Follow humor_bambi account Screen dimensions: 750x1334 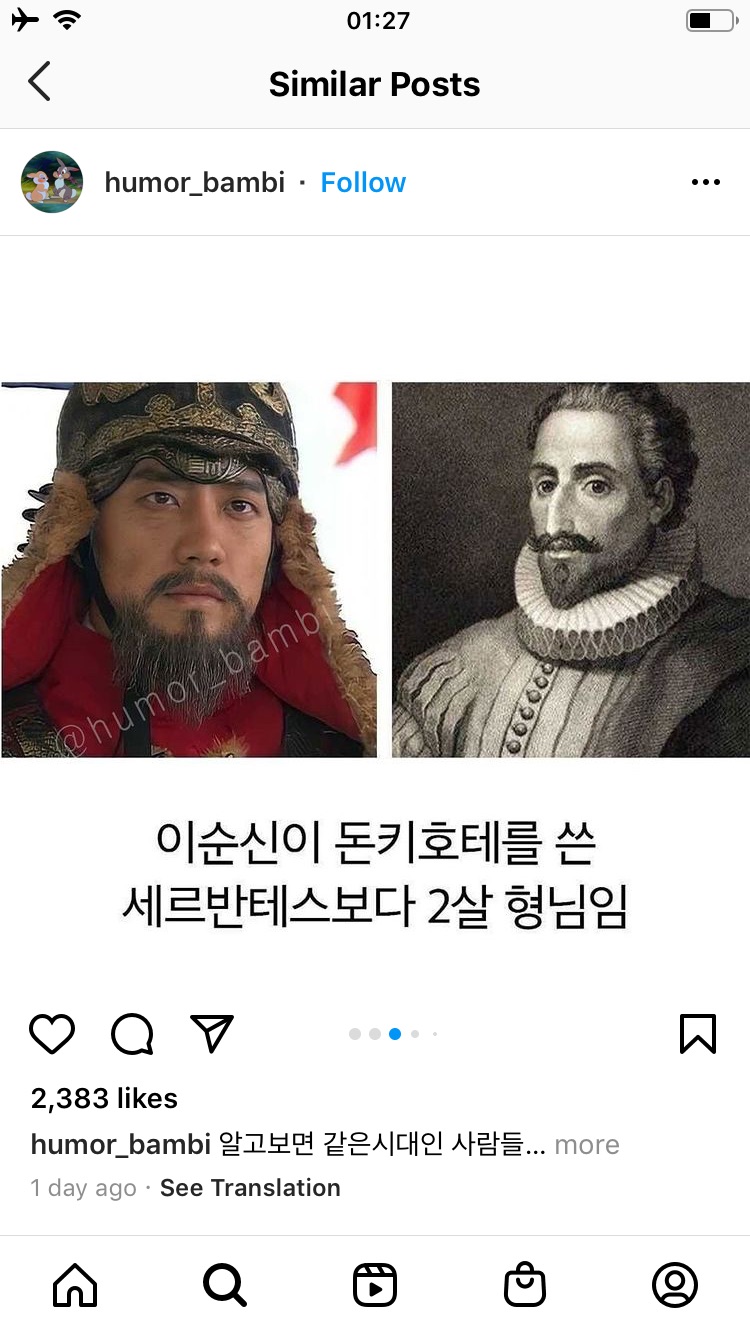click(363, 183)
